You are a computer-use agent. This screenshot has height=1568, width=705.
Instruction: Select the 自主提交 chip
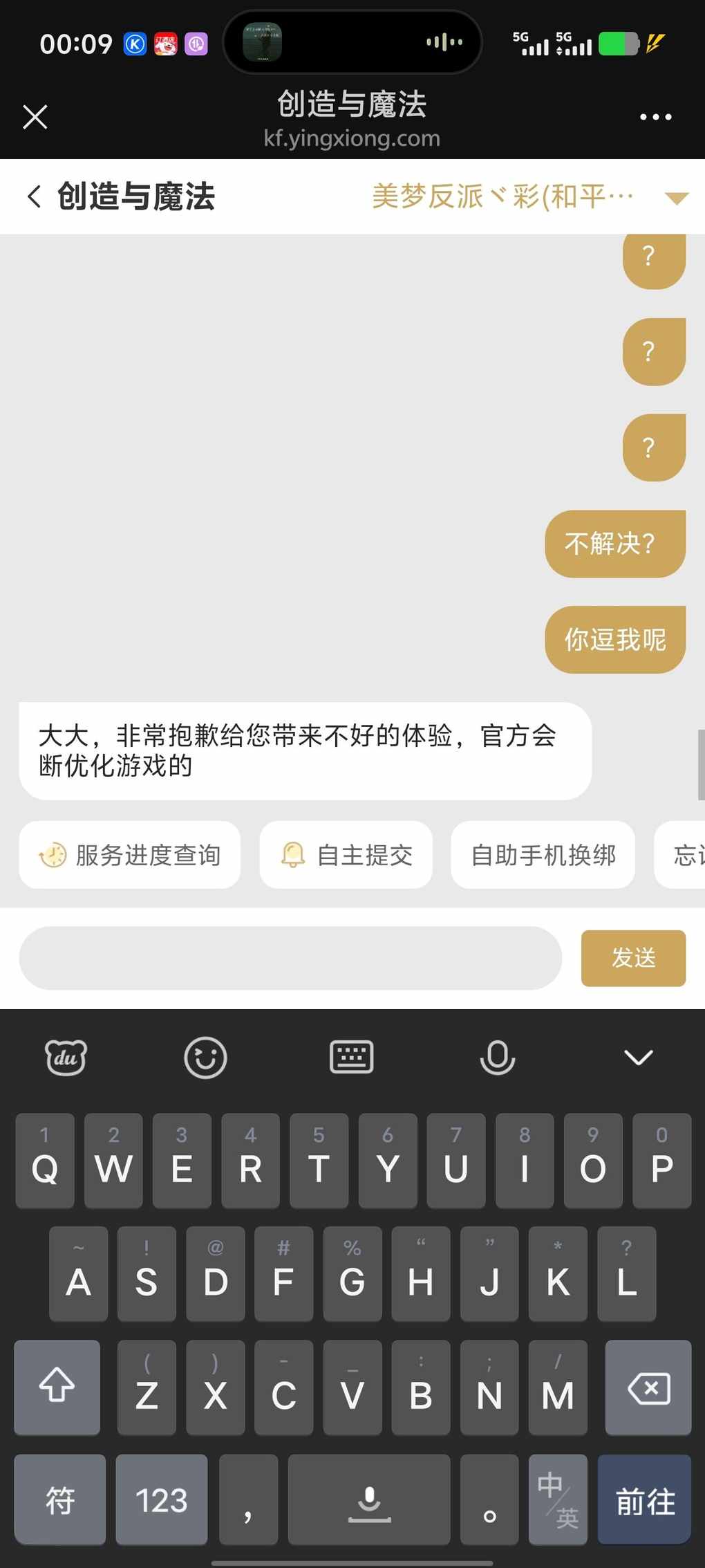(346, 855)
